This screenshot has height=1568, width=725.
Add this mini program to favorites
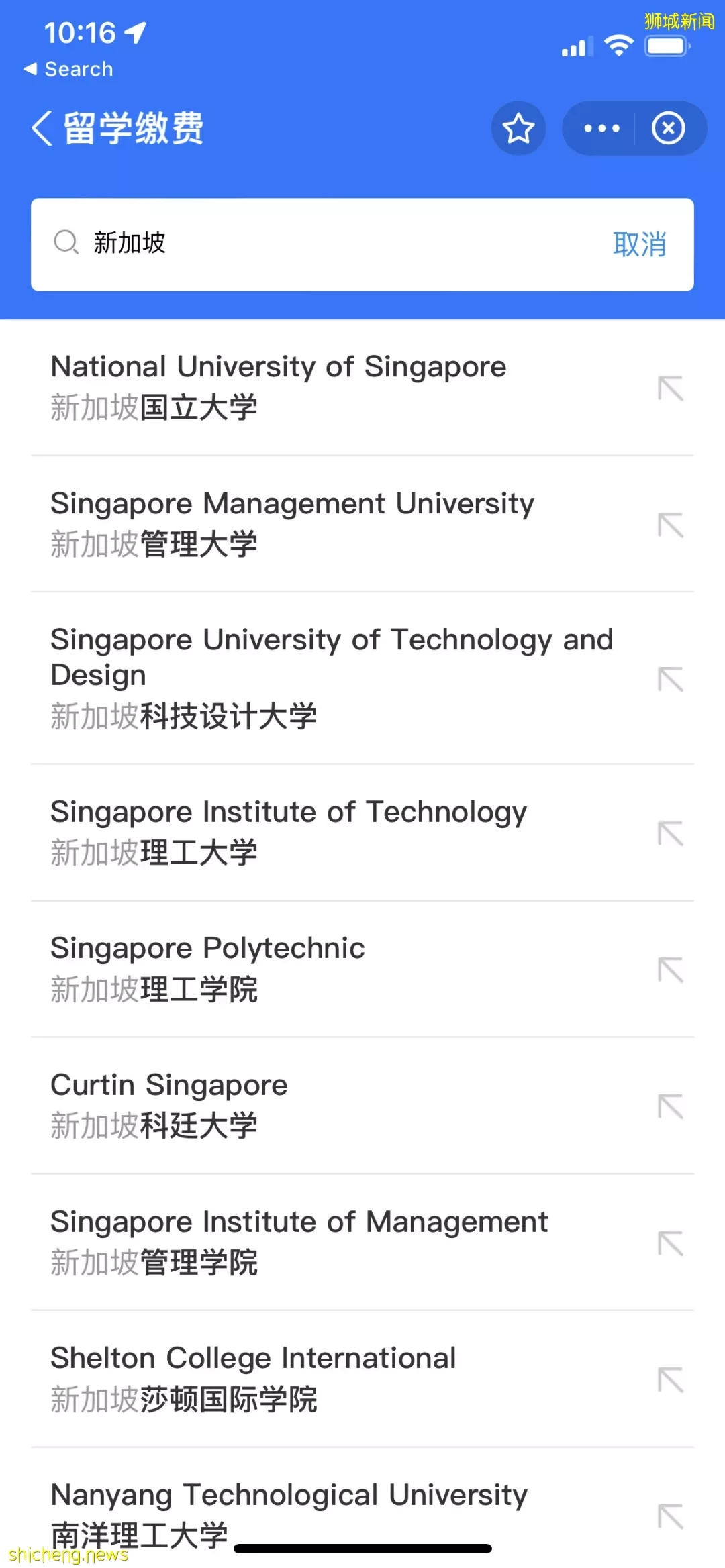pos(518,128)
